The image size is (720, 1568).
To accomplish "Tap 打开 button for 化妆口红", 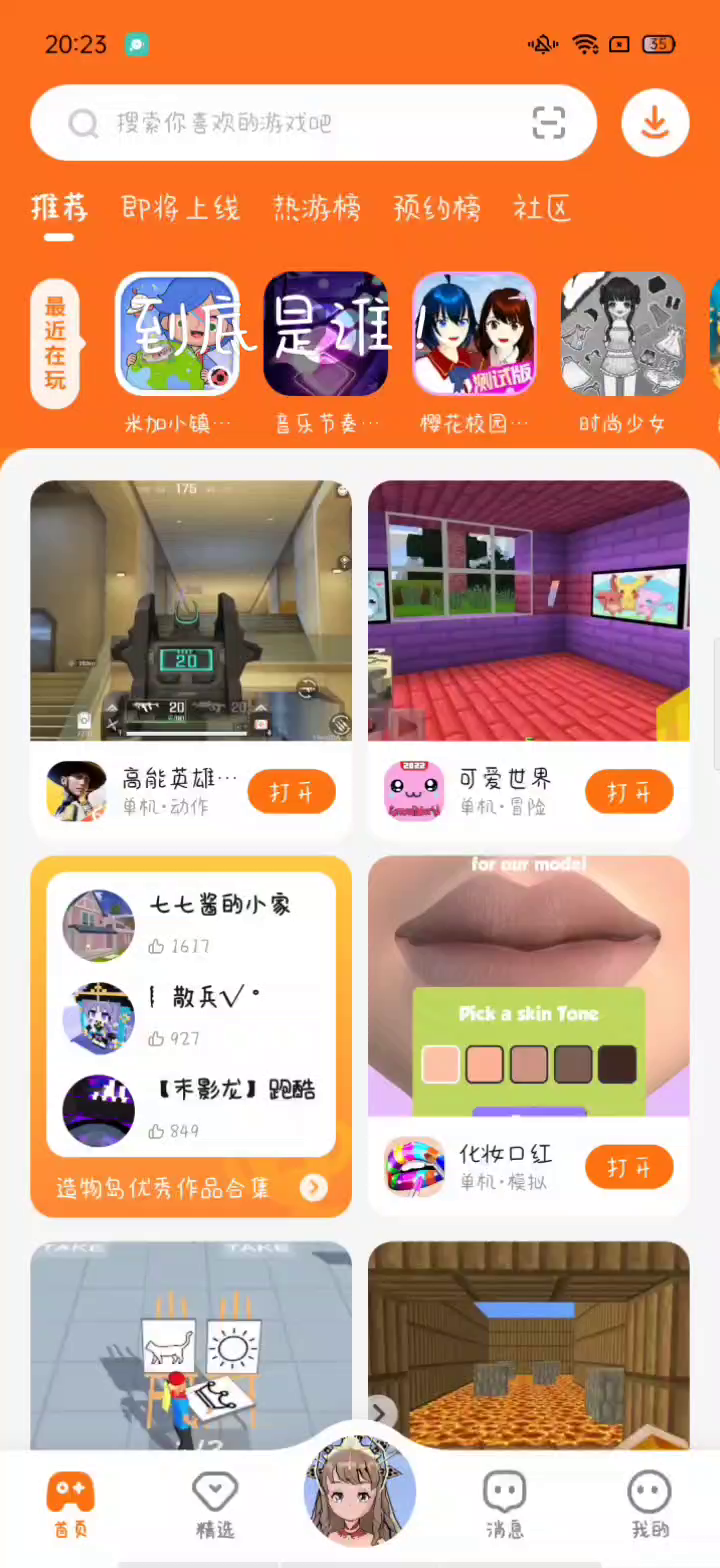I will (629, 1167).
